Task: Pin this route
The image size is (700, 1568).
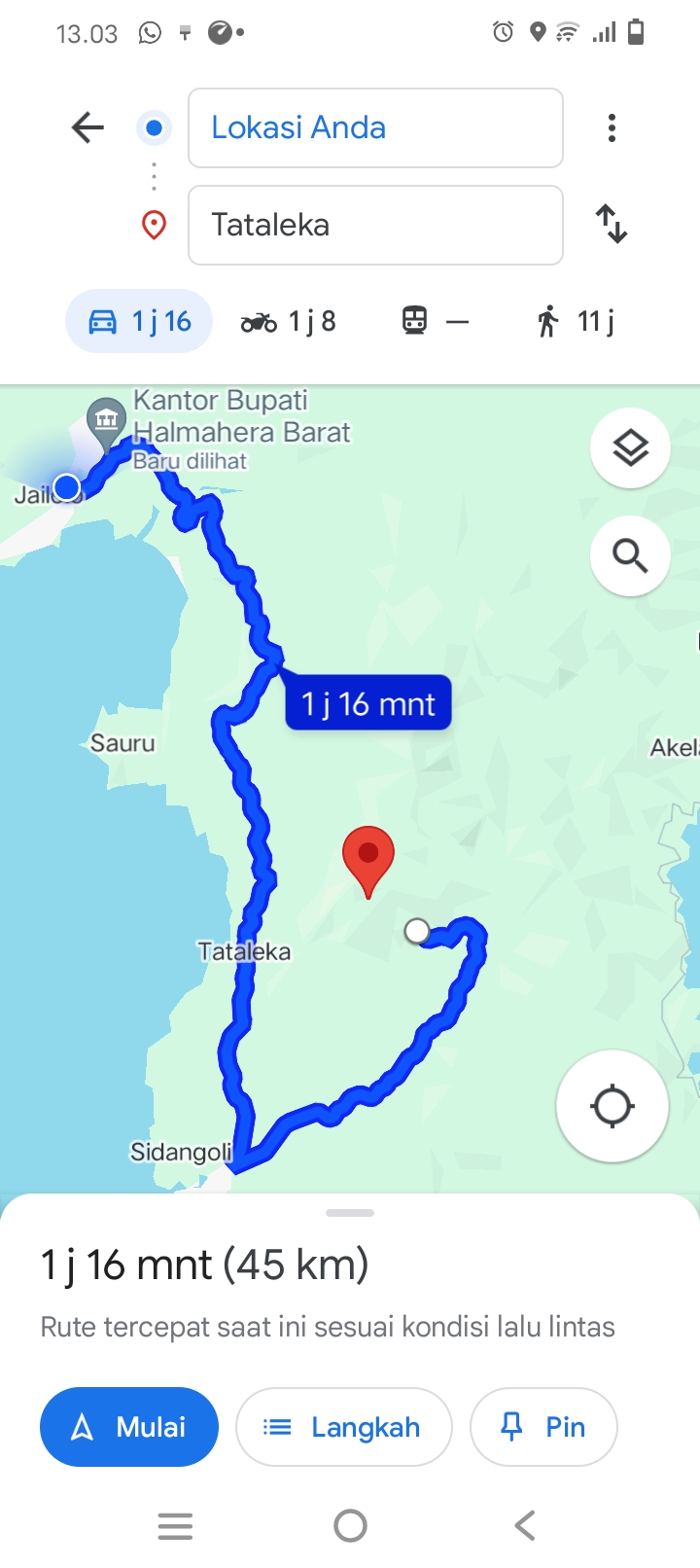Action: pos(543,1427)
